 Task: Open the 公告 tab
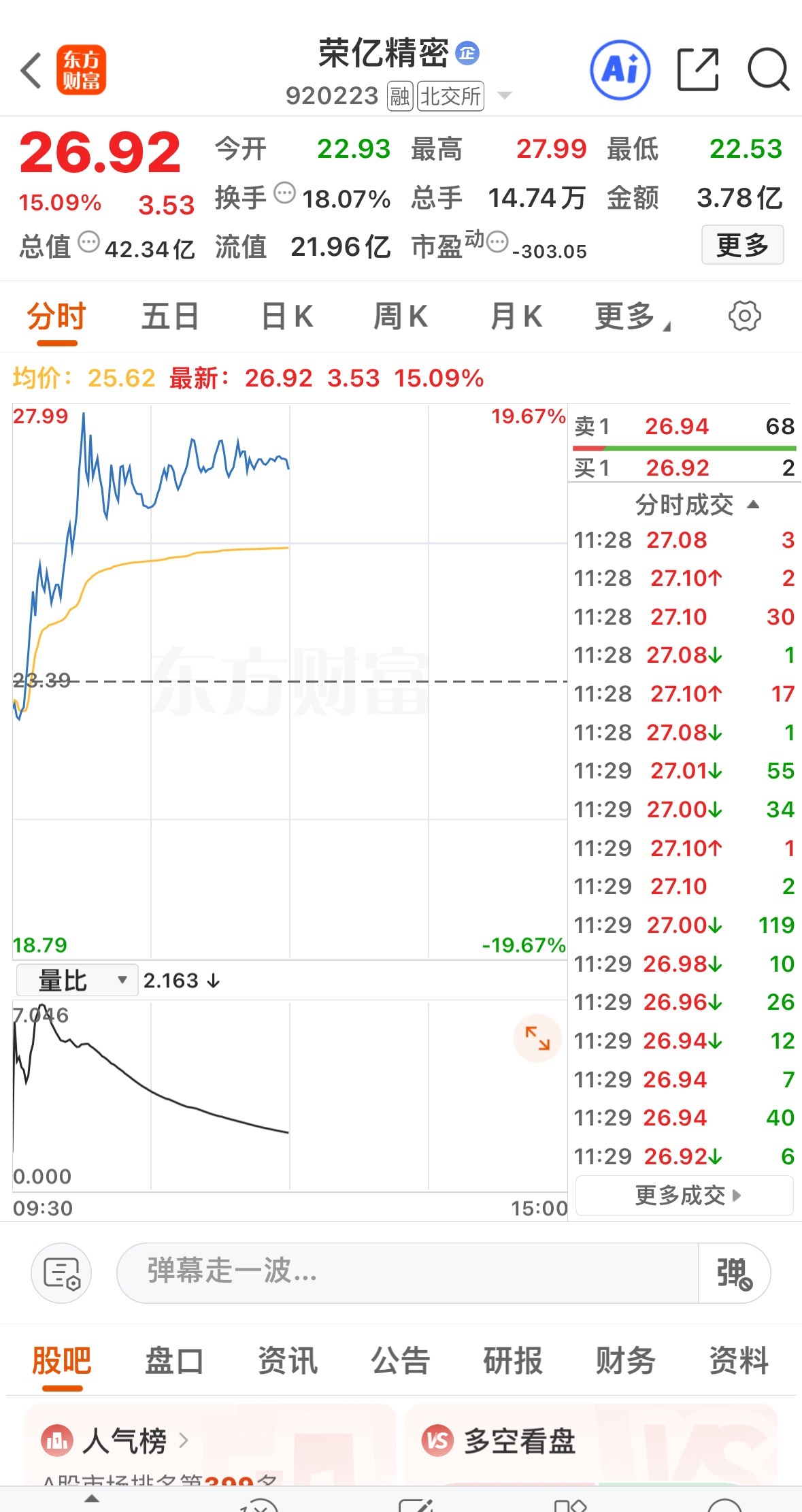(x=399, y=1361)
